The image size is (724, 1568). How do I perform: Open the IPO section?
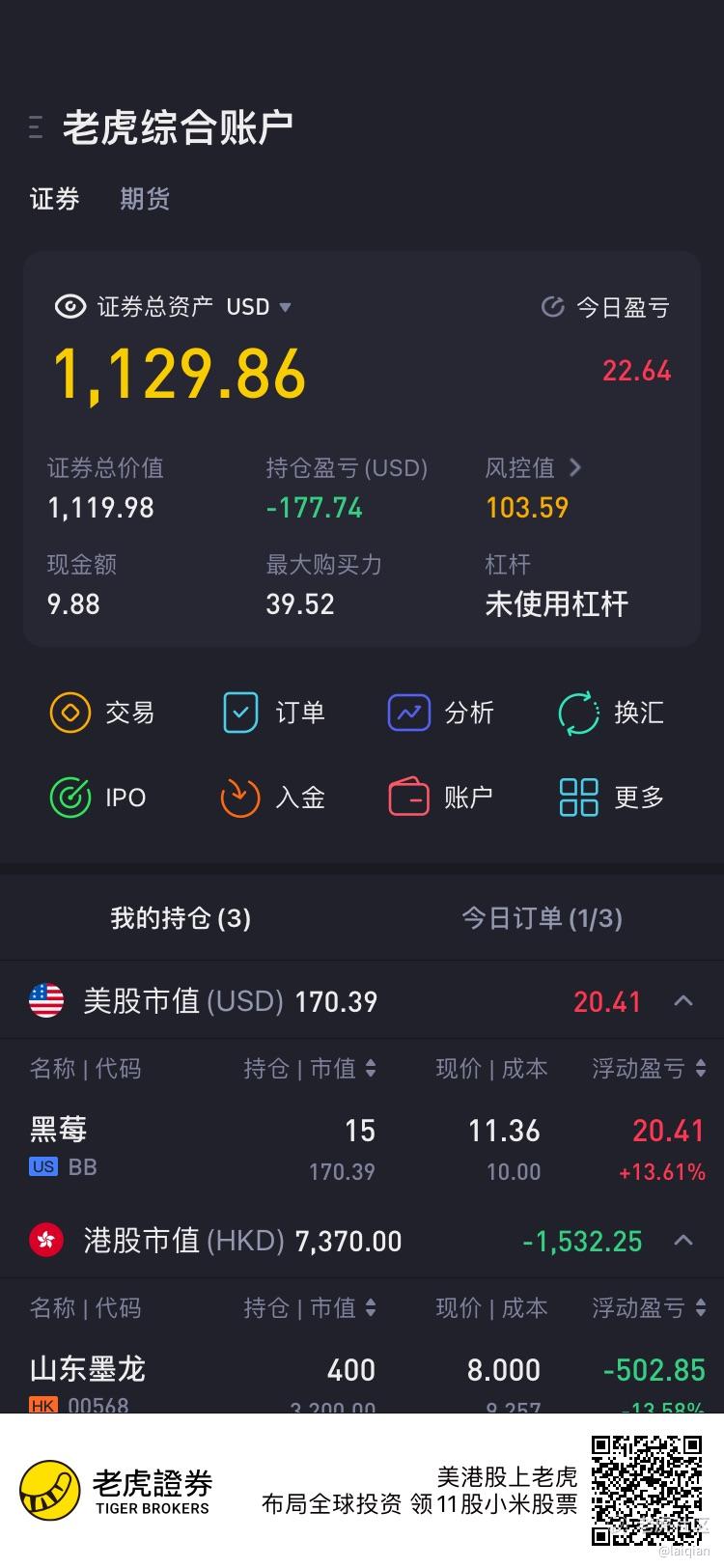pos(98,798)
